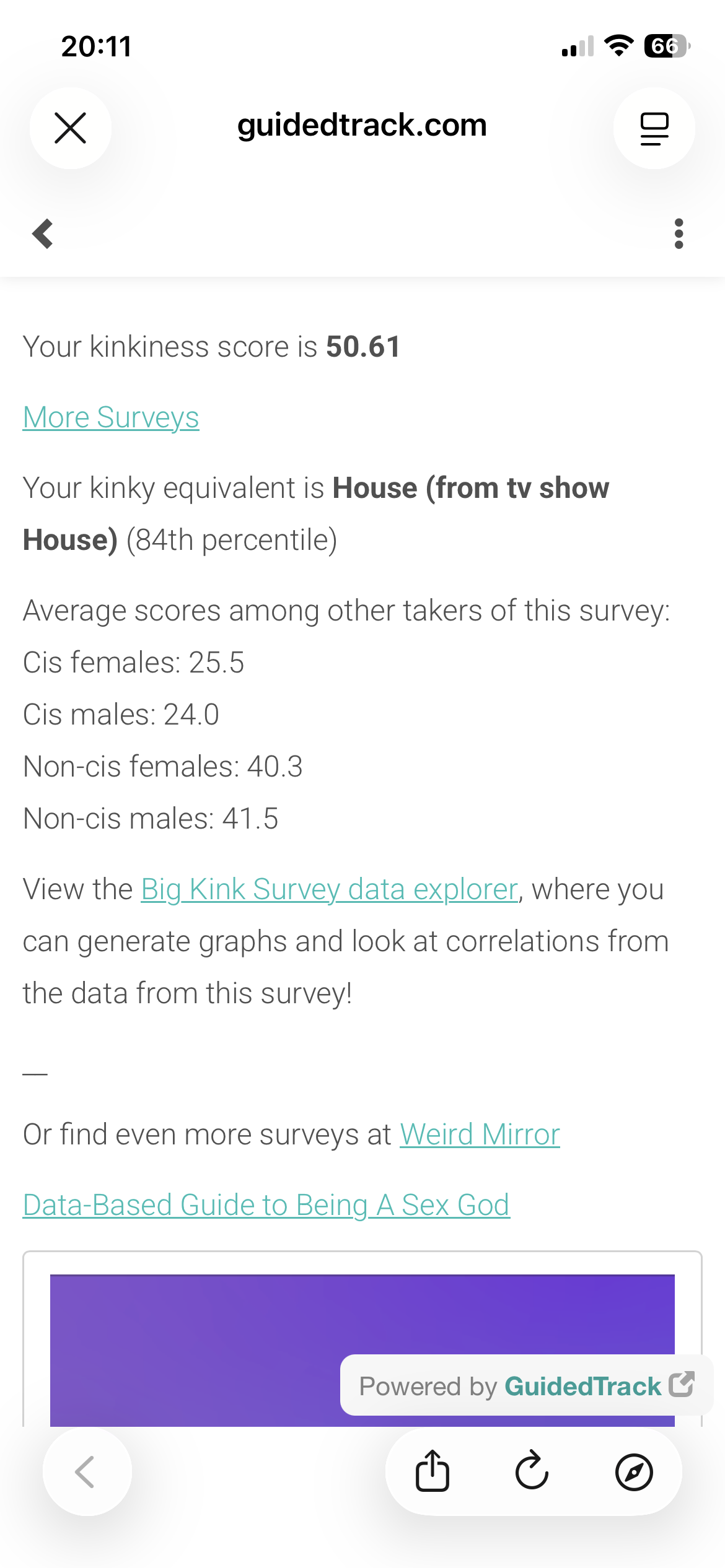Open the three-dot overflow menu
725x1568 pixels.
[679, 234]
